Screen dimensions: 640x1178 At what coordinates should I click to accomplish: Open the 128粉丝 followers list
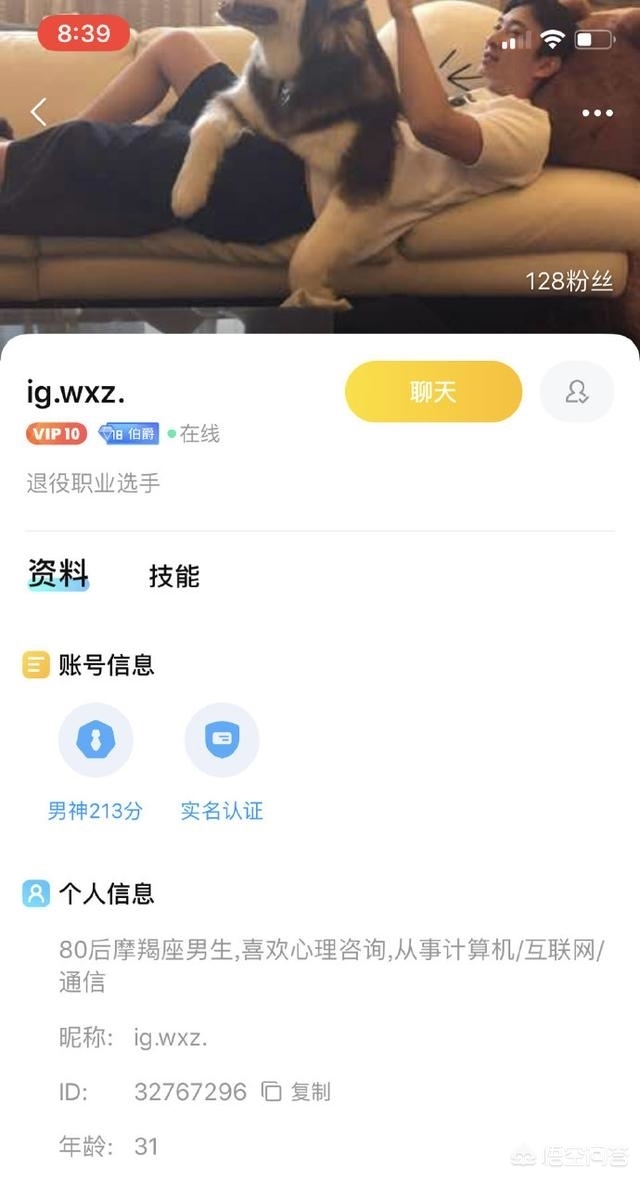point(569,281)
